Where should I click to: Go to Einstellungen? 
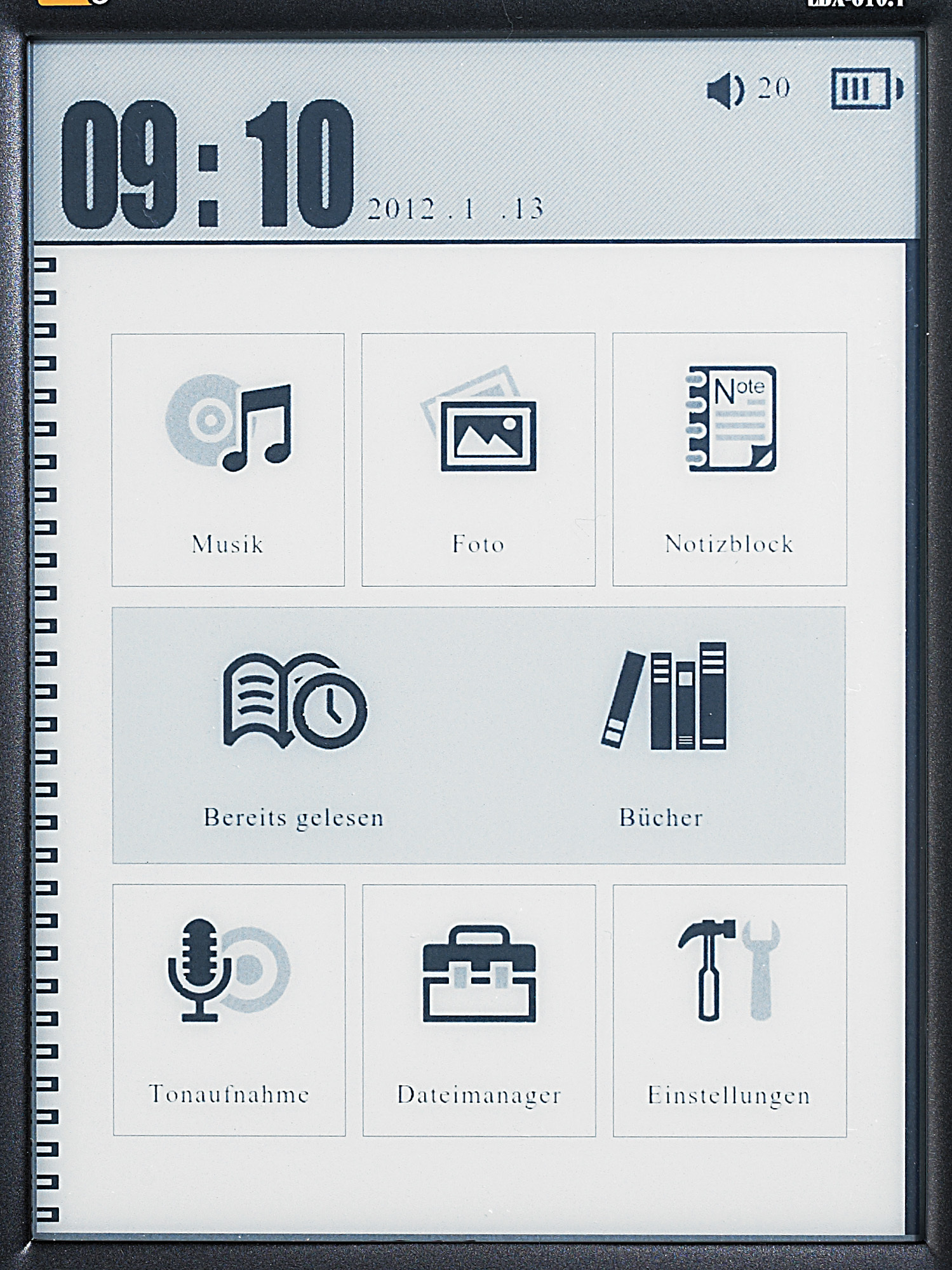(x=729, y=1010)
